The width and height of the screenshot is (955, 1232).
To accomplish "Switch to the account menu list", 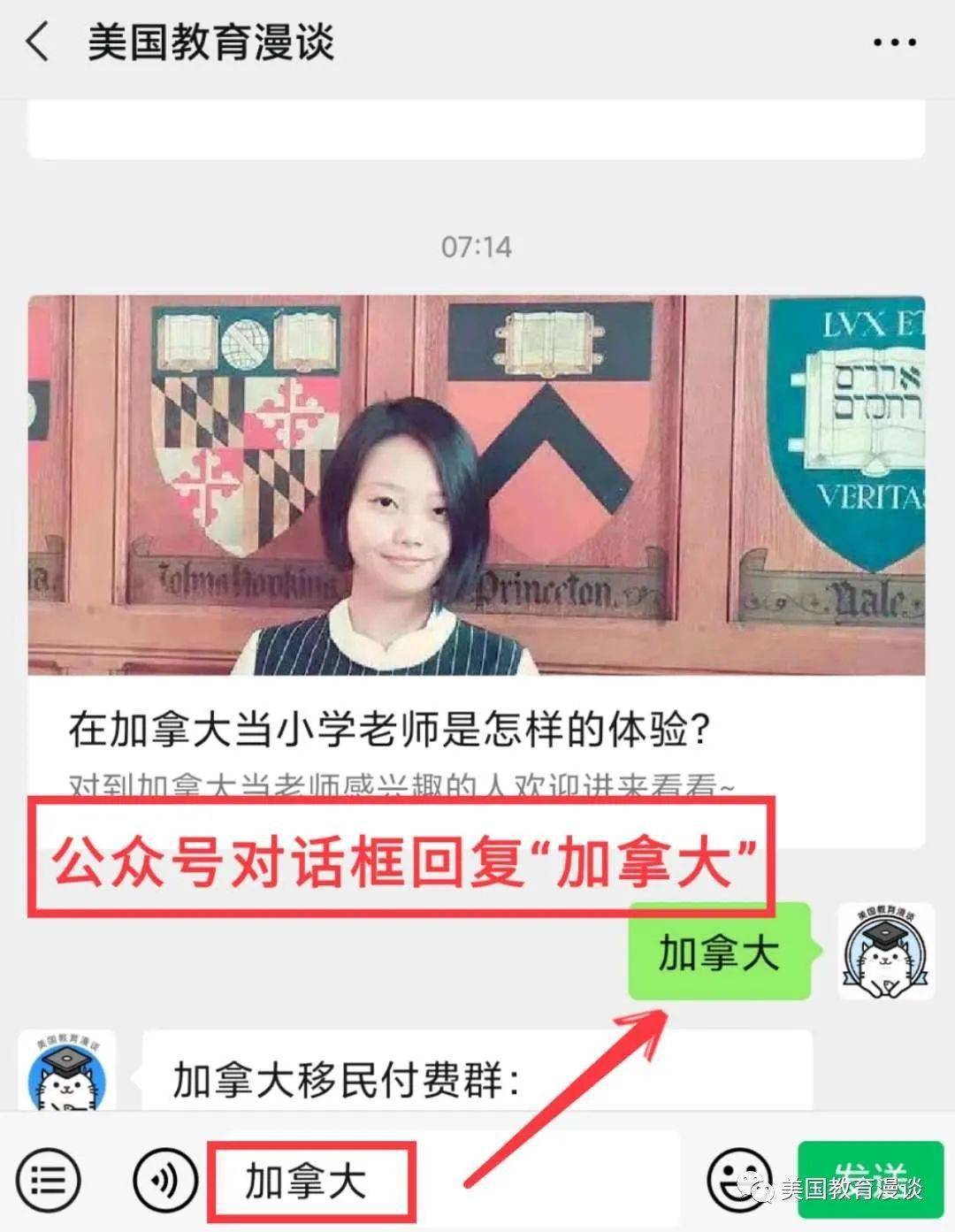I will [50, 1179].
